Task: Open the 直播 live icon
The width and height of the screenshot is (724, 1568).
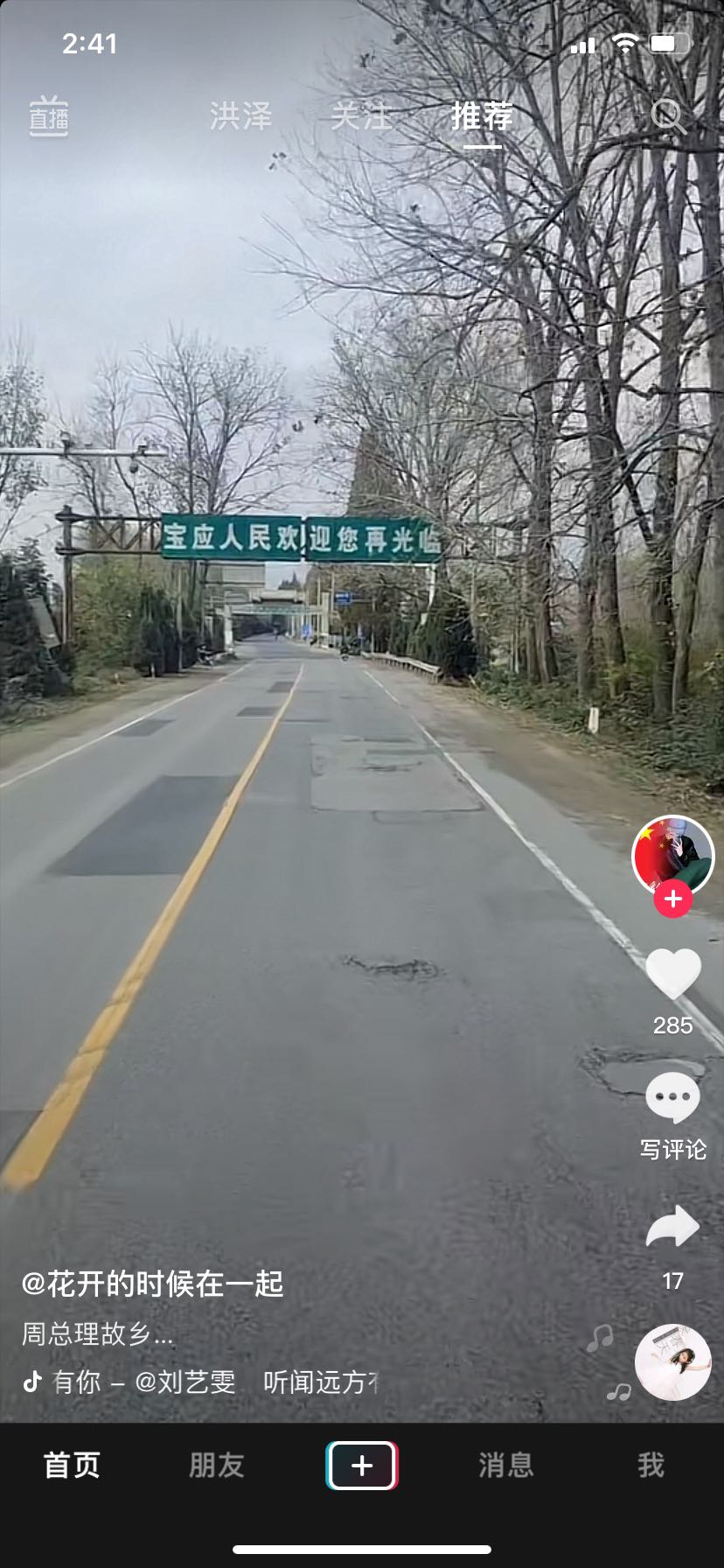Action: pyautogui.click(x=49, y=115)
